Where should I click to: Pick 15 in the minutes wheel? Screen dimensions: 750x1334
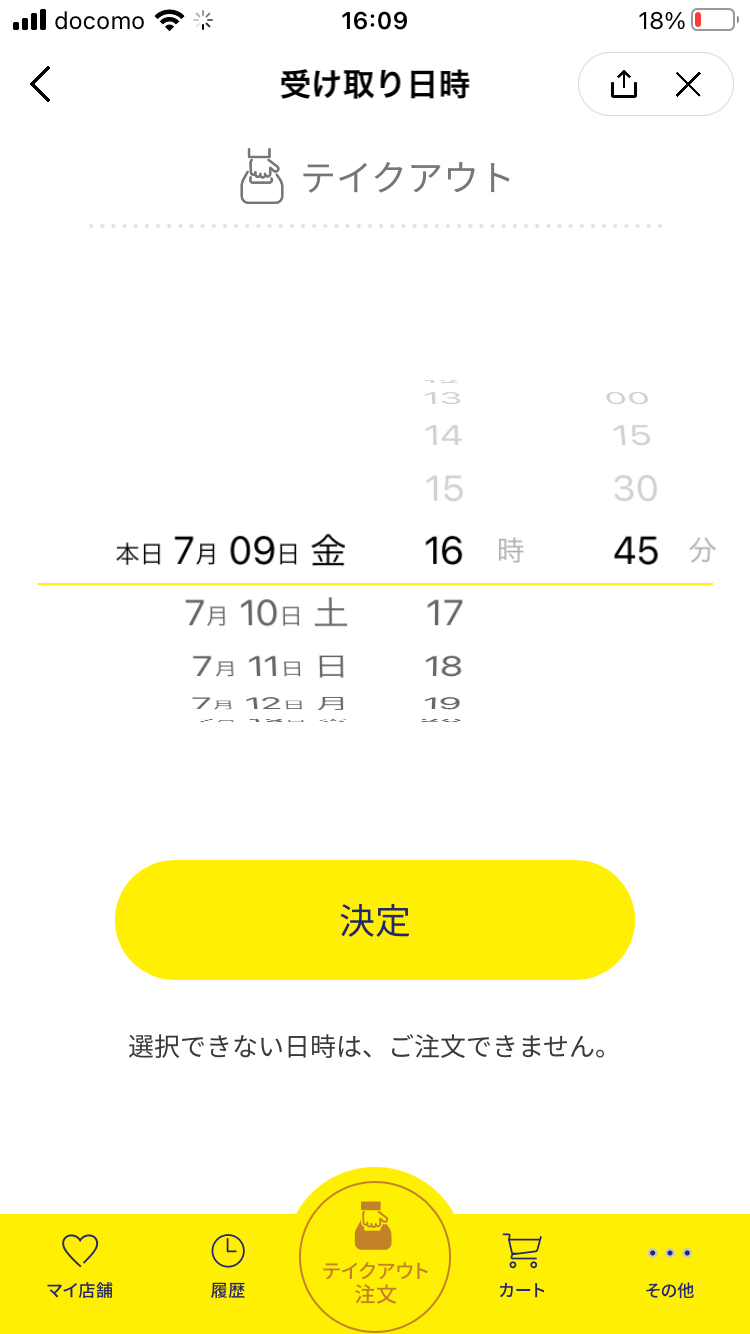coord(632,435)
